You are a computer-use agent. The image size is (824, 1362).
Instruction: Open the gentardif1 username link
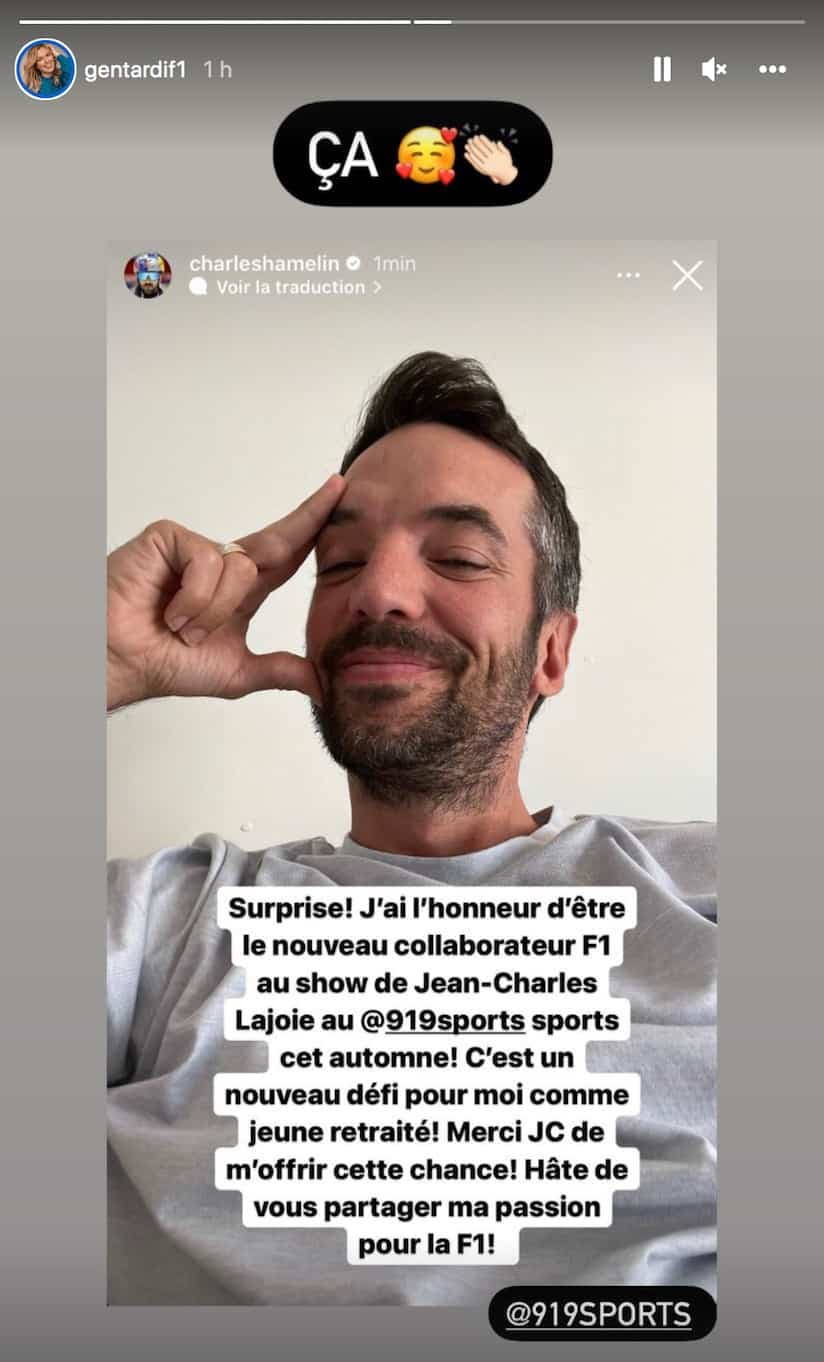click(x=135, y=70)
